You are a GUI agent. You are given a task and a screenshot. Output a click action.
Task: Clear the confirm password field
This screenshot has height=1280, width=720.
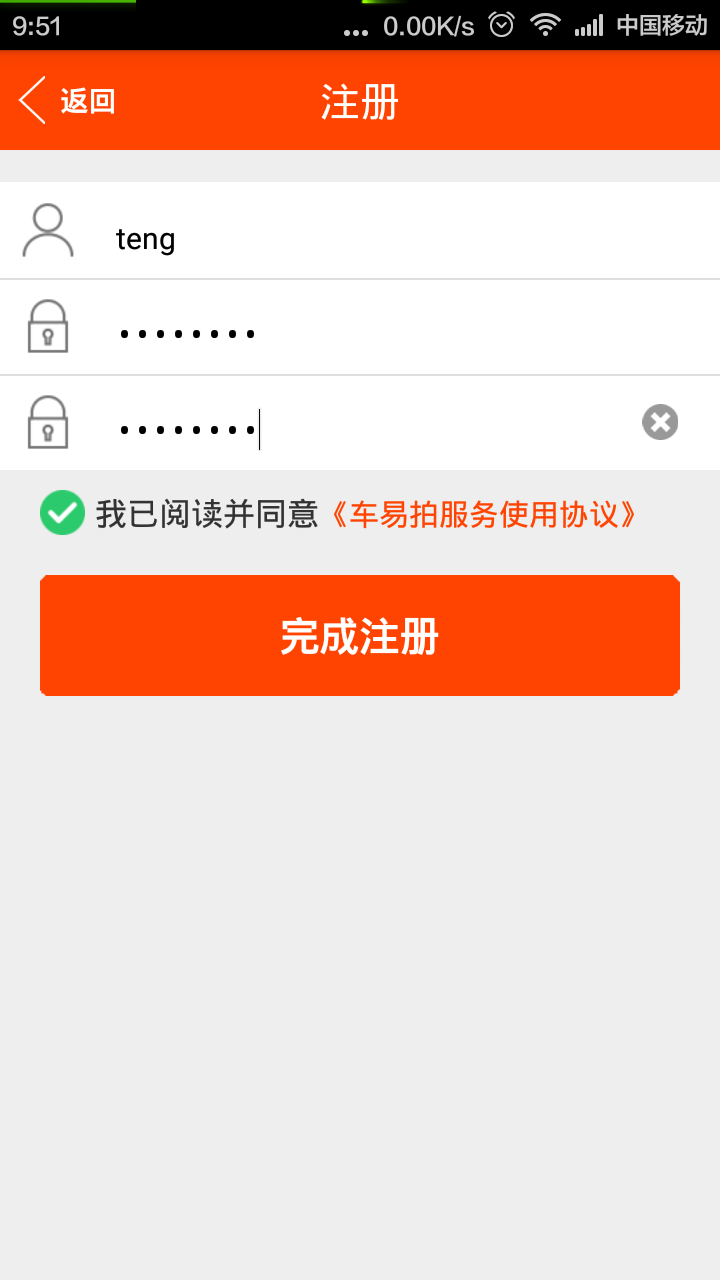click(x=660, y=422)
